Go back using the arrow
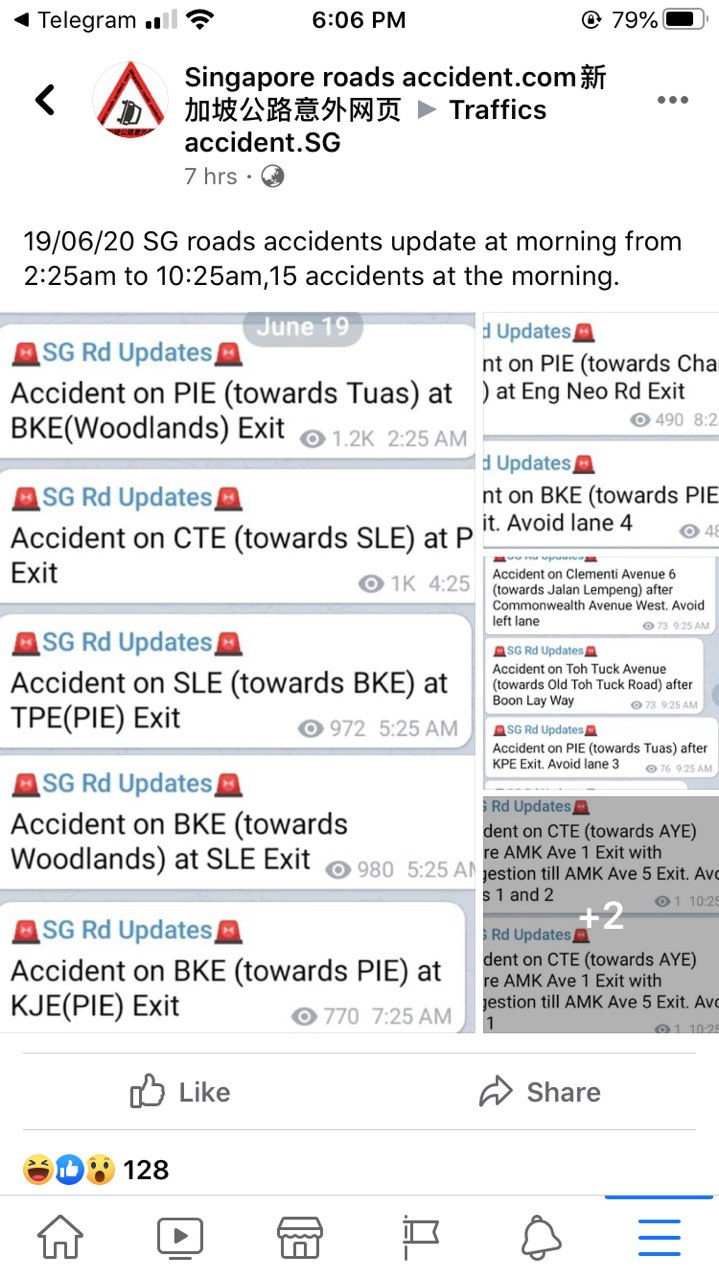Image resolution: width=719 pixels, height=1280 pixels. (45, 100)
